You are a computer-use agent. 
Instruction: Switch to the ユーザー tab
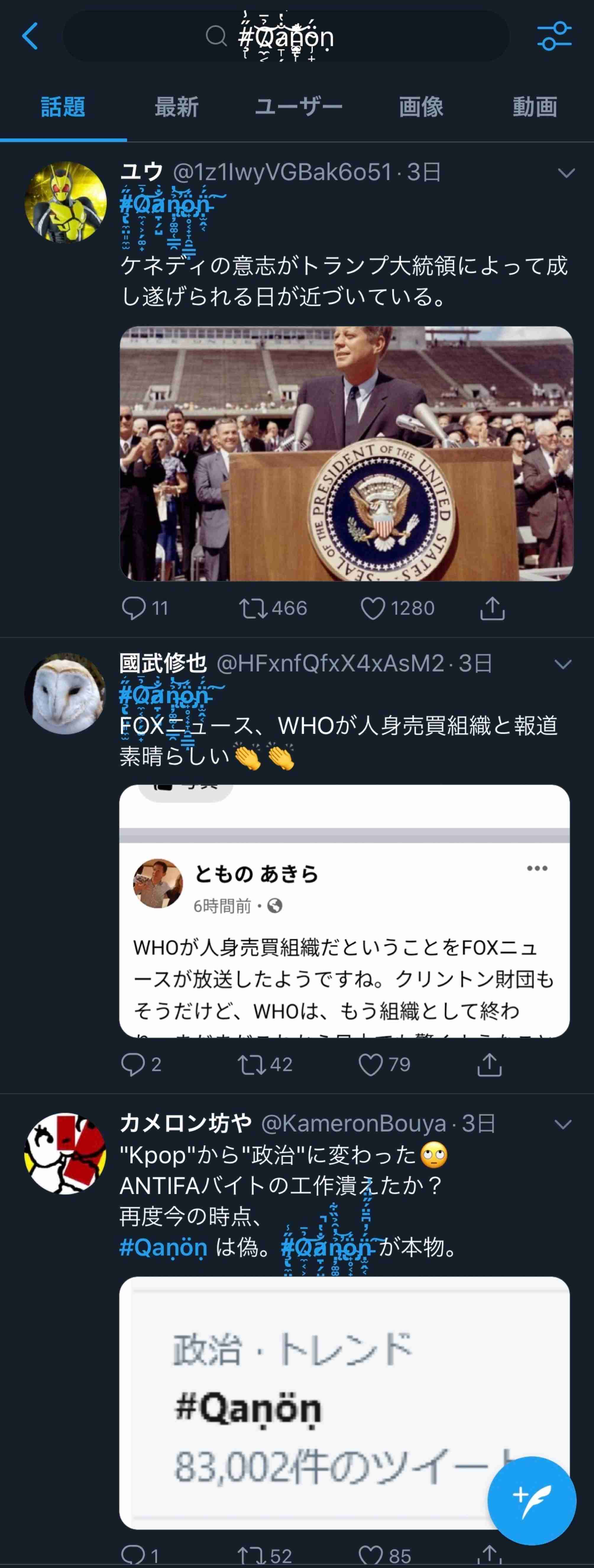tap(298, 107)
